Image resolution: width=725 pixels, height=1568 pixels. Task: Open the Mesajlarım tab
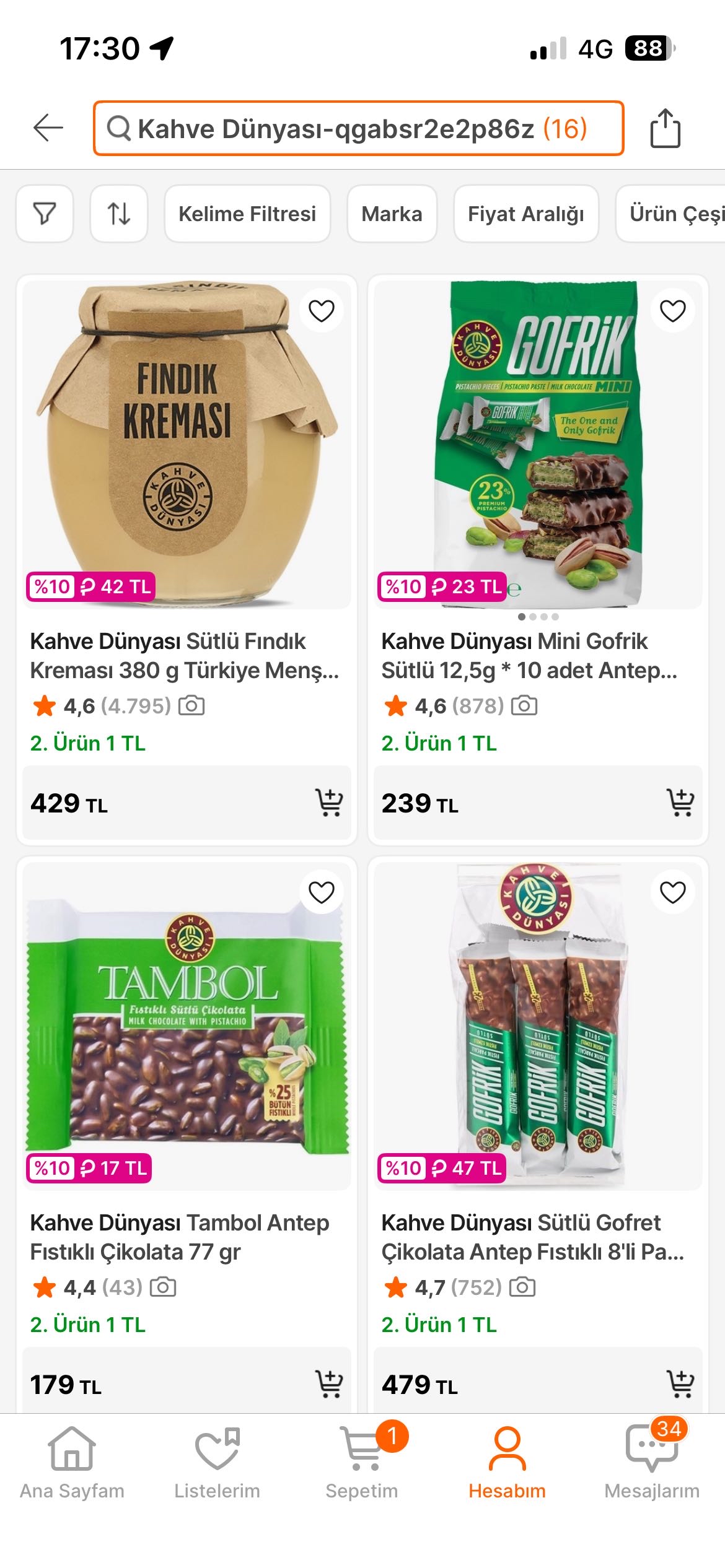click(651, 1463)
